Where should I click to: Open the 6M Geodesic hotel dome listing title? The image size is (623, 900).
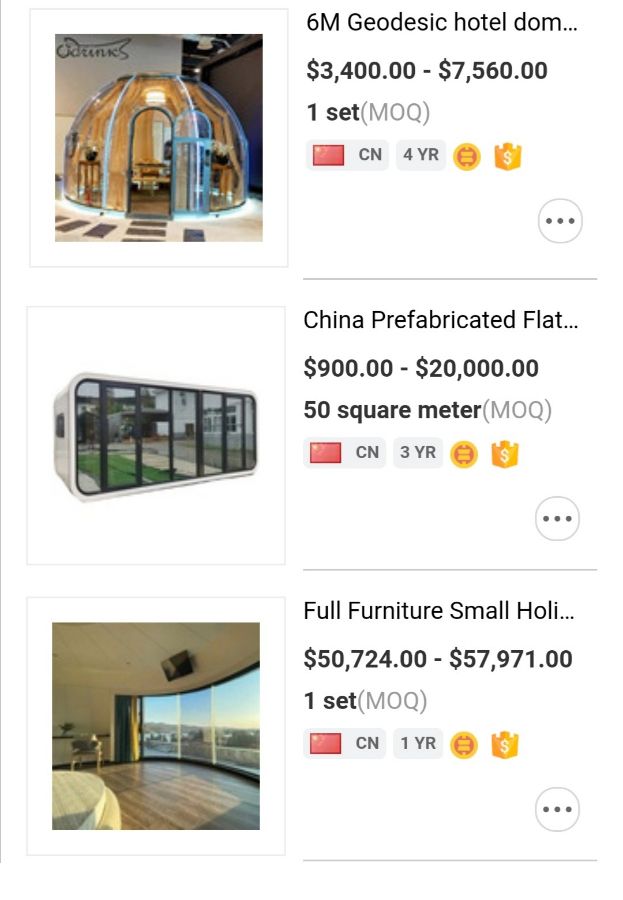[x=441, y=23]
